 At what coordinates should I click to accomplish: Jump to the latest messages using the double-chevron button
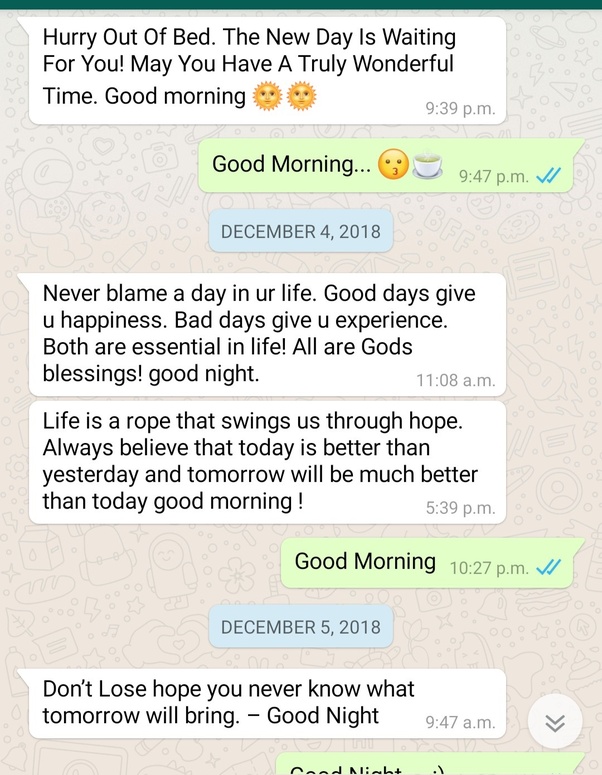555,722
